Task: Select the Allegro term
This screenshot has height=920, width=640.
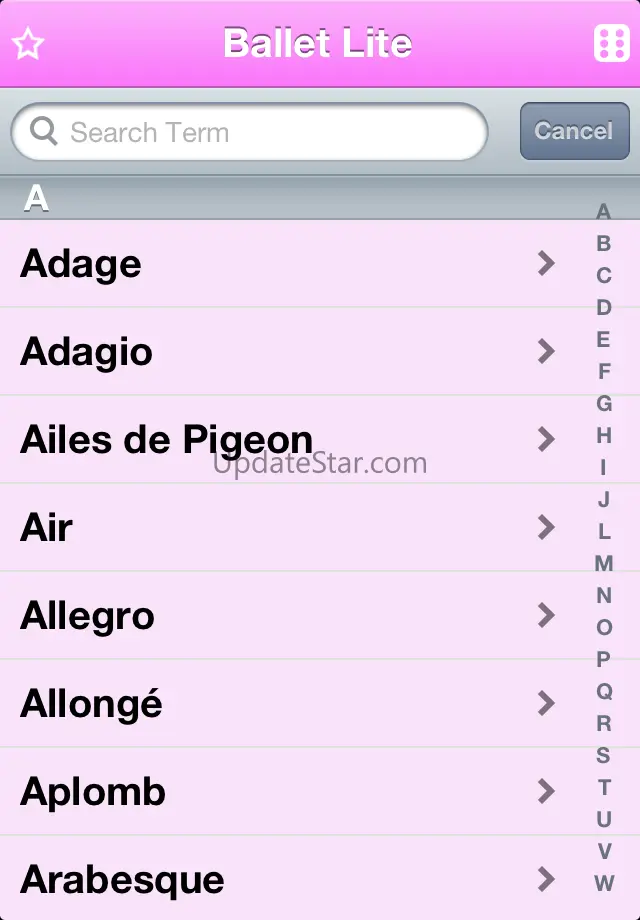Action: click(280, 616)
